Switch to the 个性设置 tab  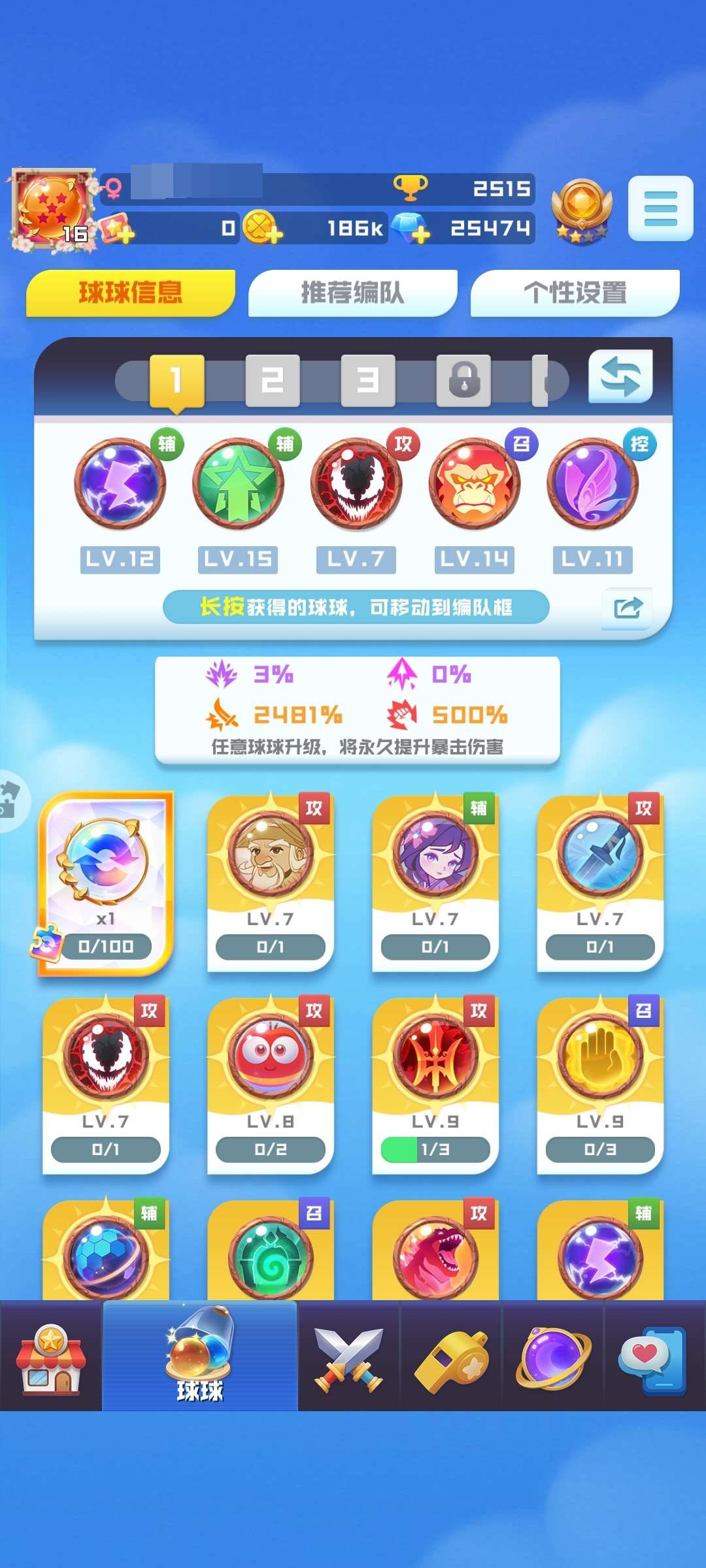[575, 293]
